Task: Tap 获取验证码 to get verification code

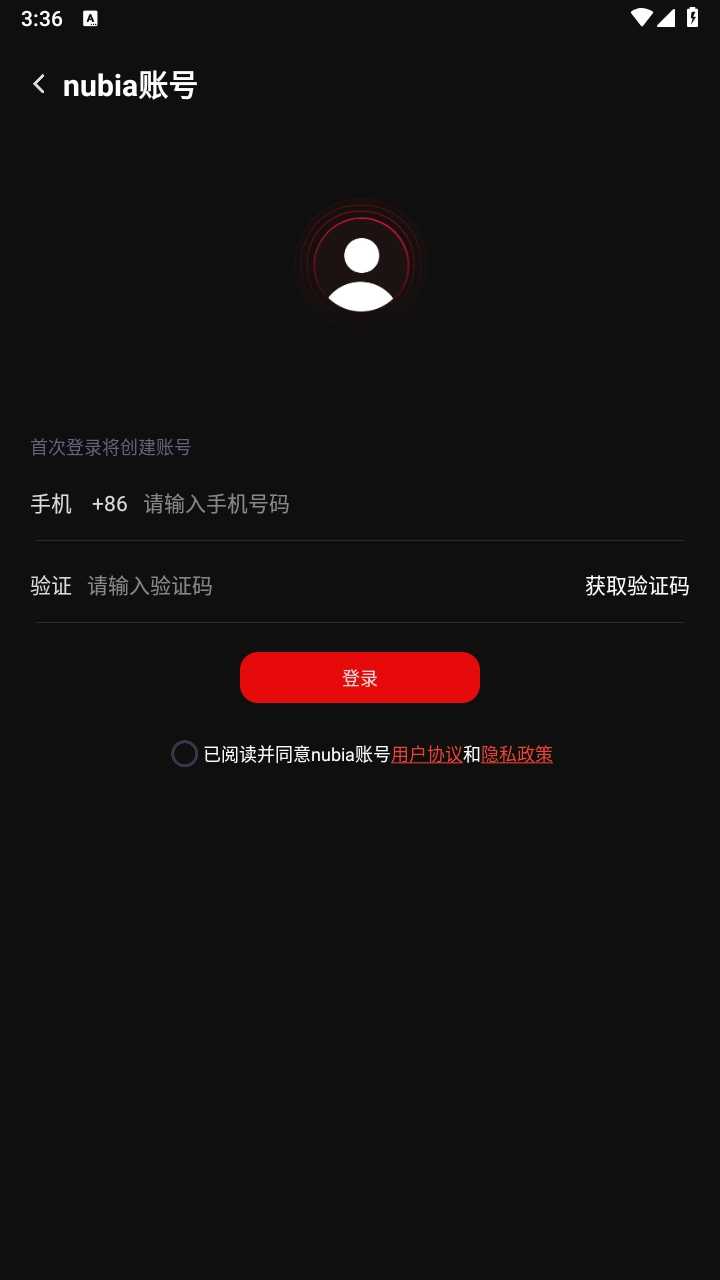Action: 637,586
